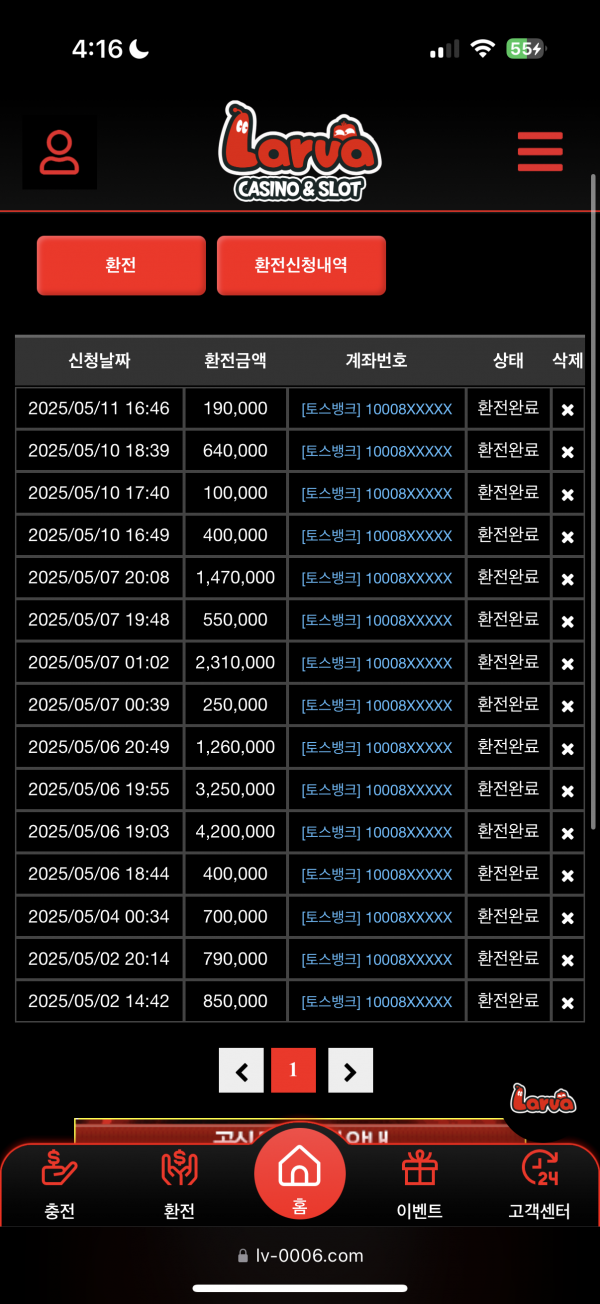
Task: Open the user profile icon
Action: tap(60, 152)
